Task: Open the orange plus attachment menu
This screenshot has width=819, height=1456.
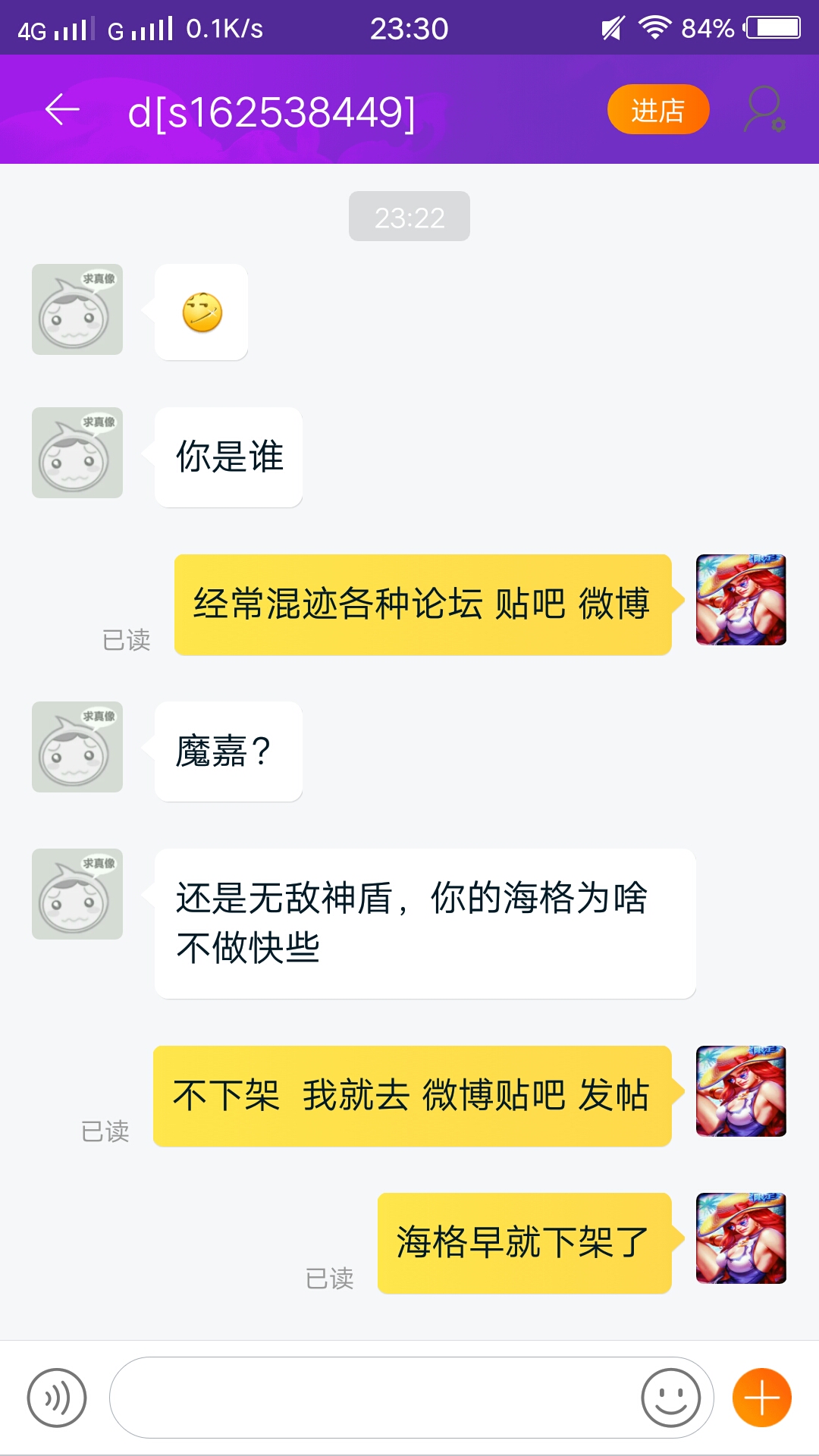Action: point(761,1398)
